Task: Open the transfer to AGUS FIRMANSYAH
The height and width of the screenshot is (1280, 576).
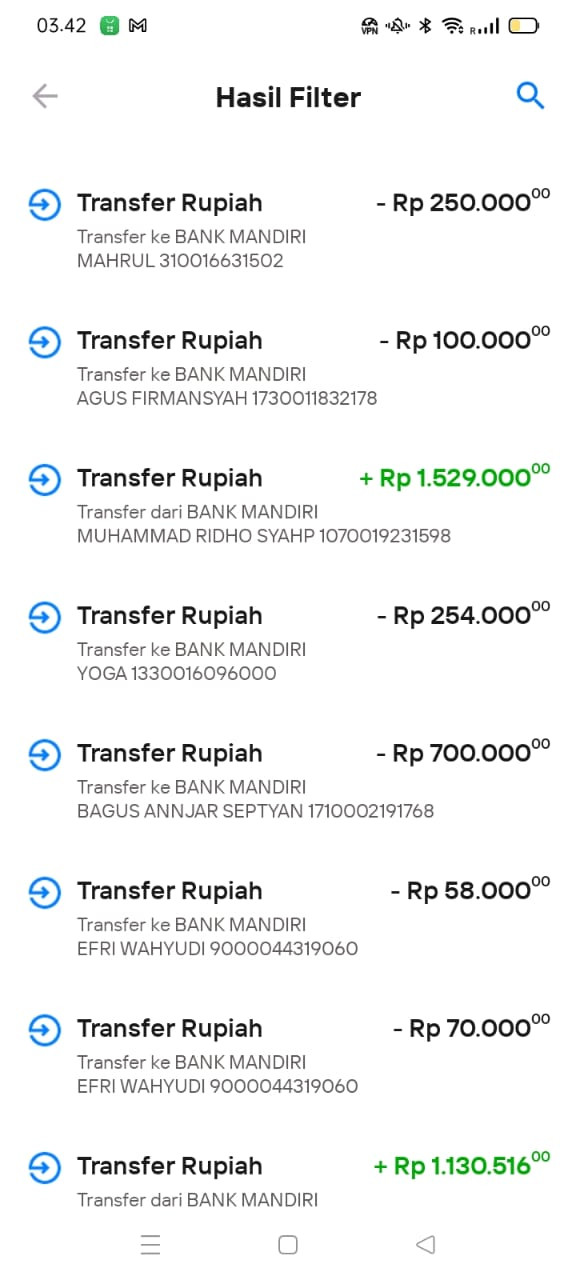Action: (288, 368)
